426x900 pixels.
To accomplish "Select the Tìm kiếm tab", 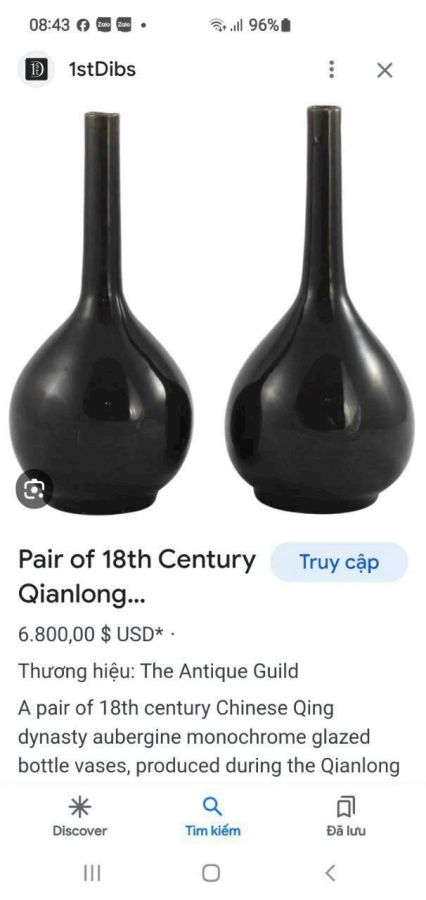I will pyautogui.click(x=212, y=817).
